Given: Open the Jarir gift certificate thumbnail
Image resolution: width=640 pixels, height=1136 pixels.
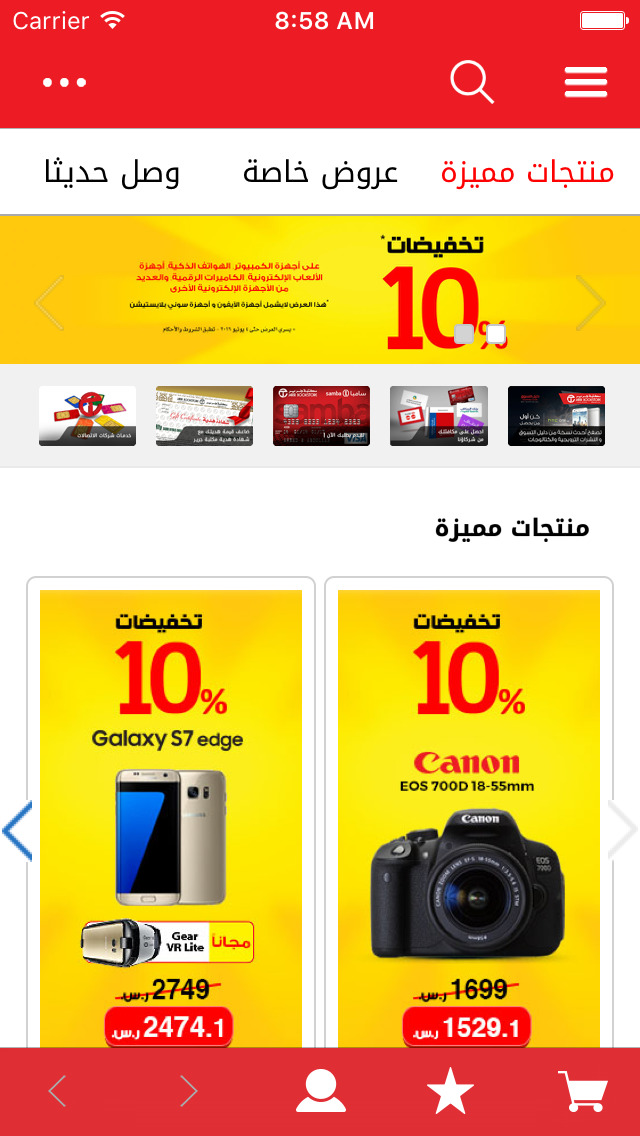Looking at the screenshot, I should [204, 416].
